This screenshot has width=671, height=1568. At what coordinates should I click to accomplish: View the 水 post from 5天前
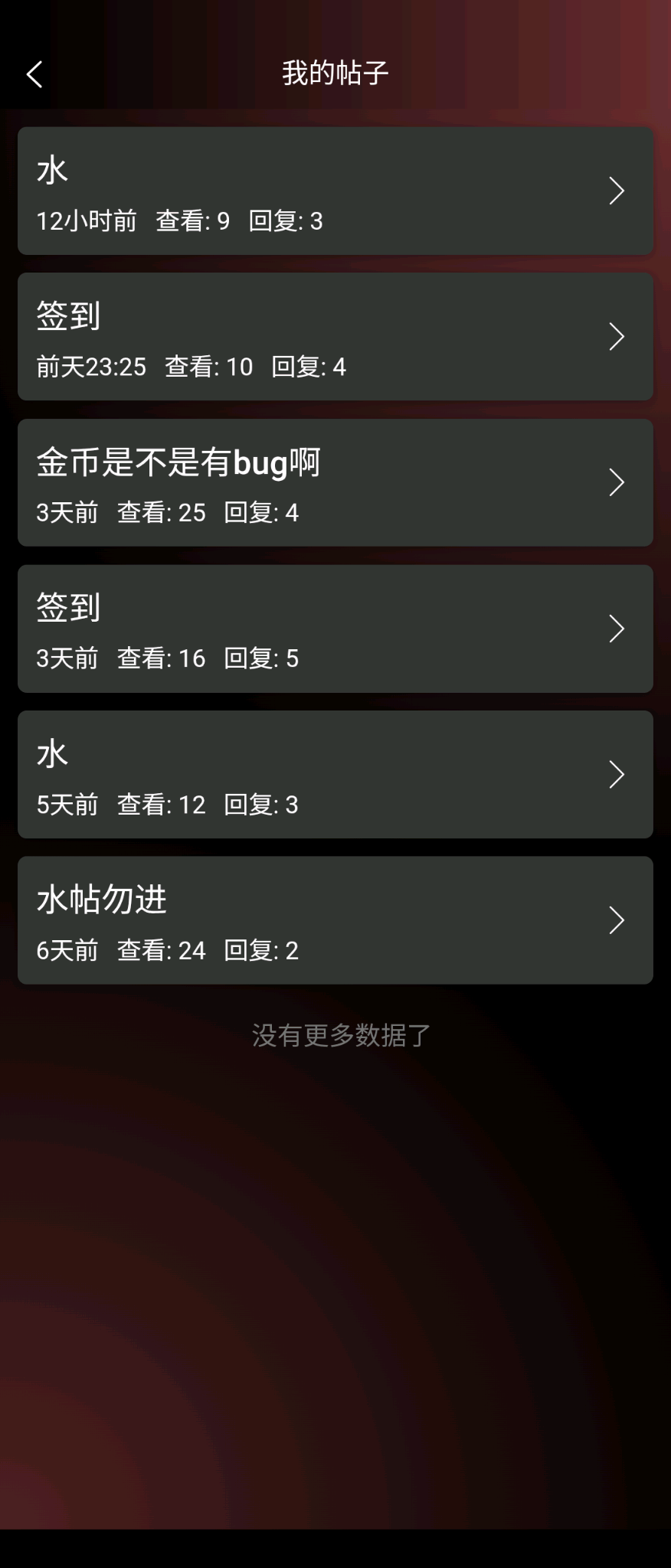click(x=306, y=773)
